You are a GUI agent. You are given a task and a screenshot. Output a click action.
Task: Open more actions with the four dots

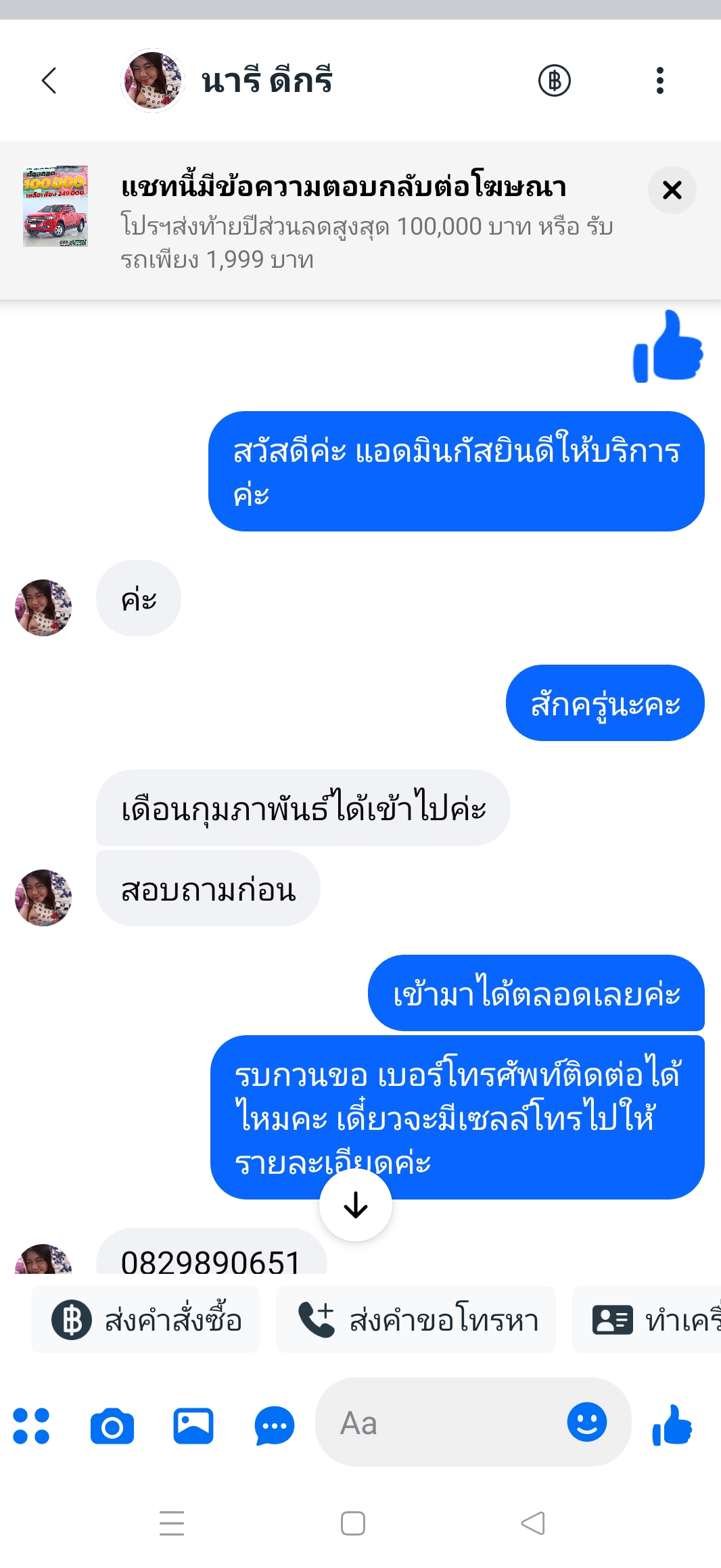point(31,1425)
